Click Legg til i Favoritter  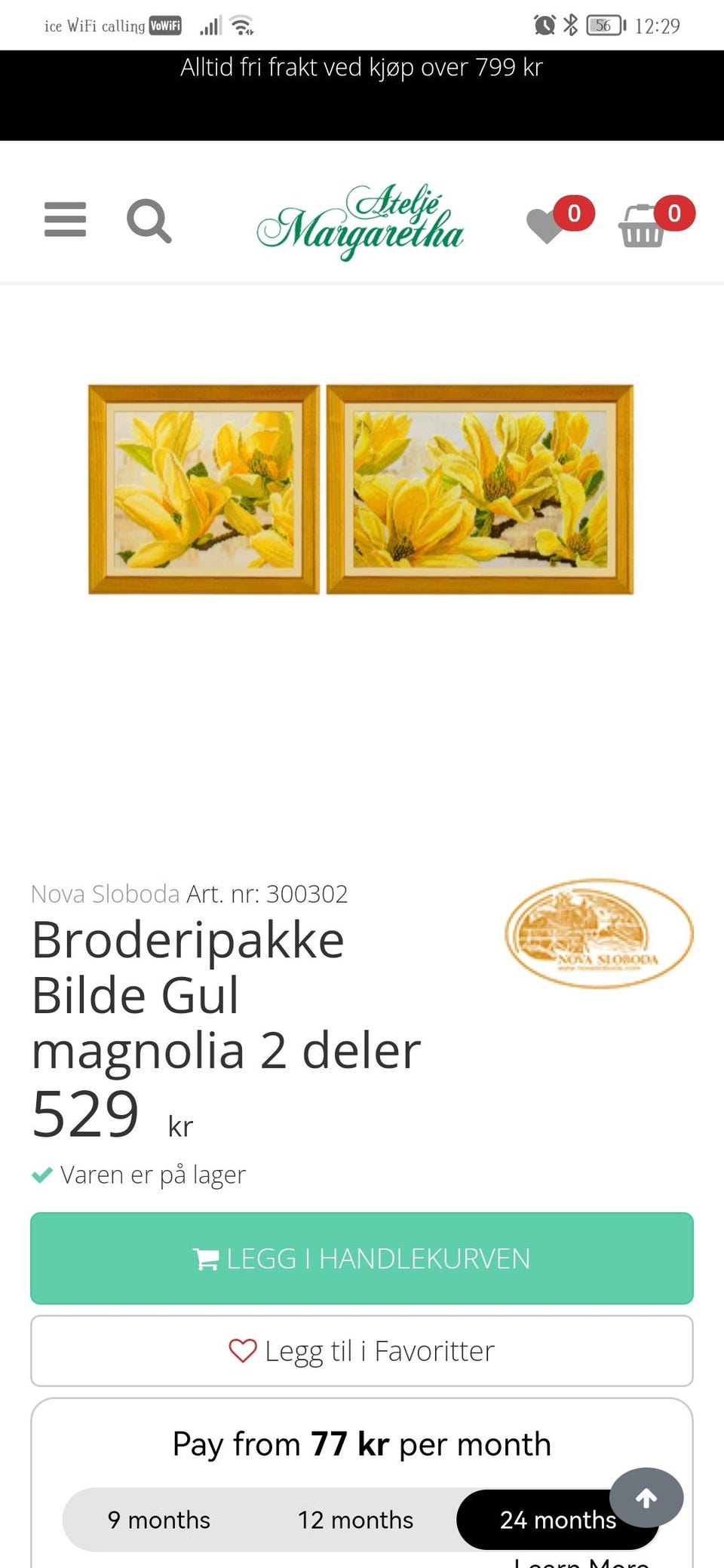[x=361, y=1350]
